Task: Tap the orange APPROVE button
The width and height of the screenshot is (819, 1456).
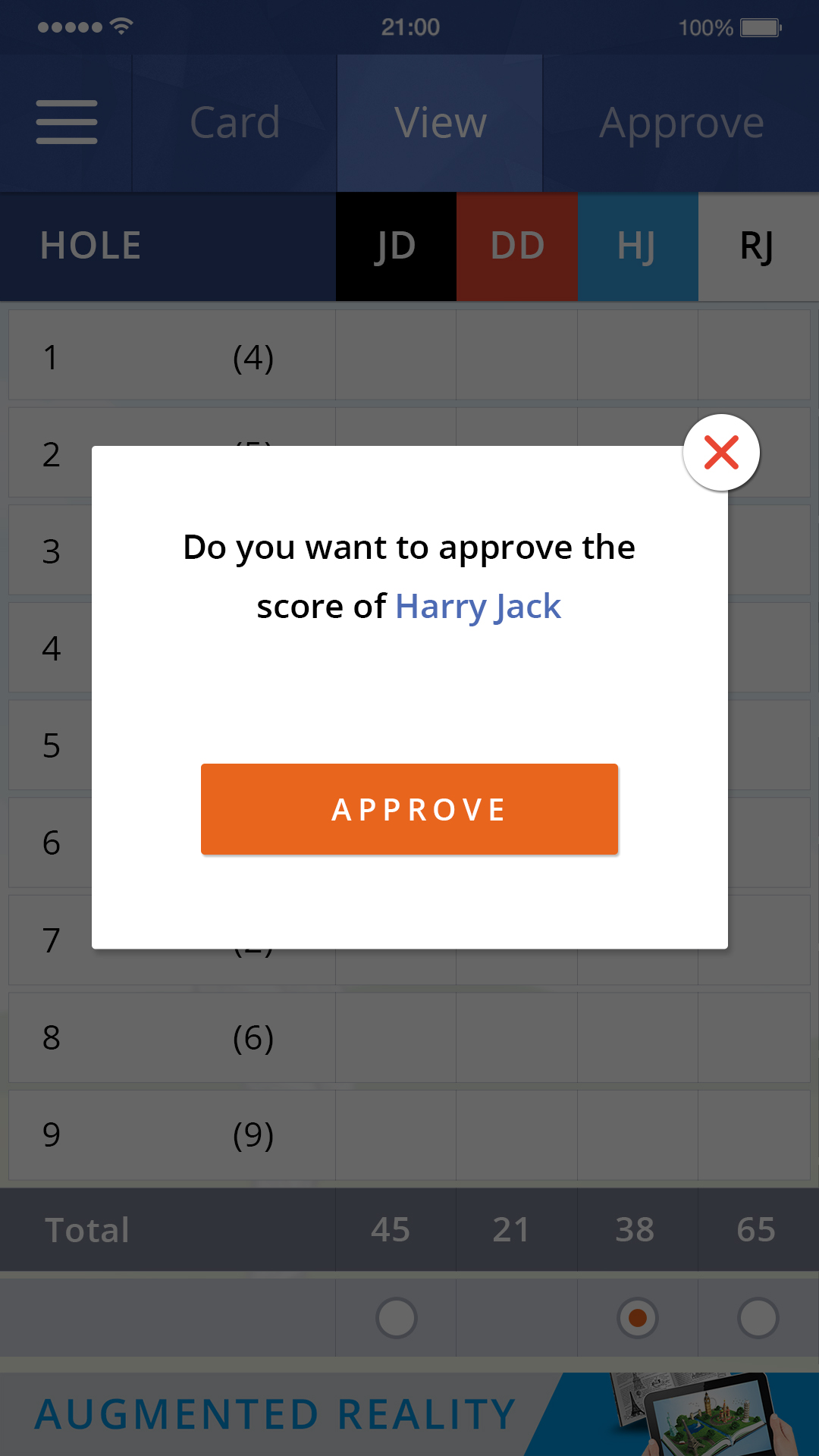Action: click(x=409, y=809)
